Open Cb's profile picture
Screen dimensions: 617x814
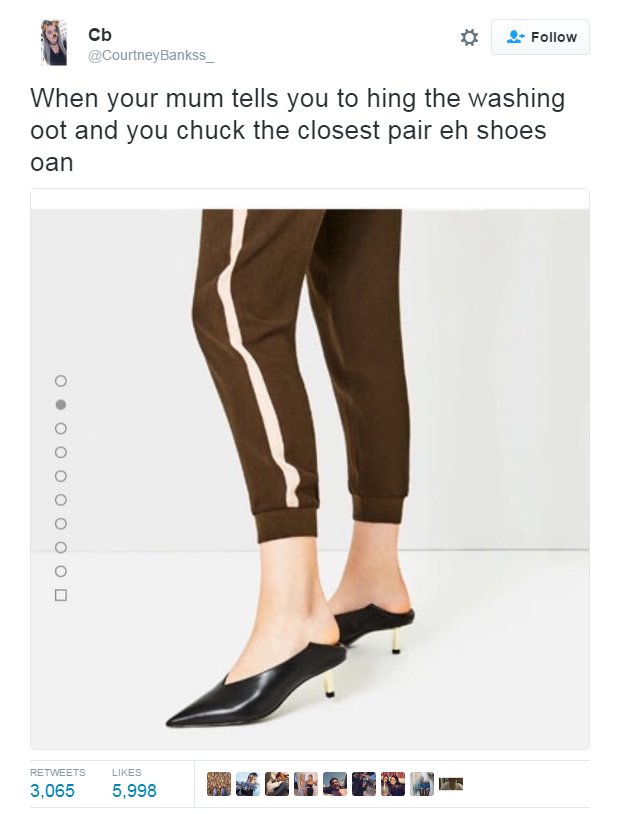pos(53,44)
